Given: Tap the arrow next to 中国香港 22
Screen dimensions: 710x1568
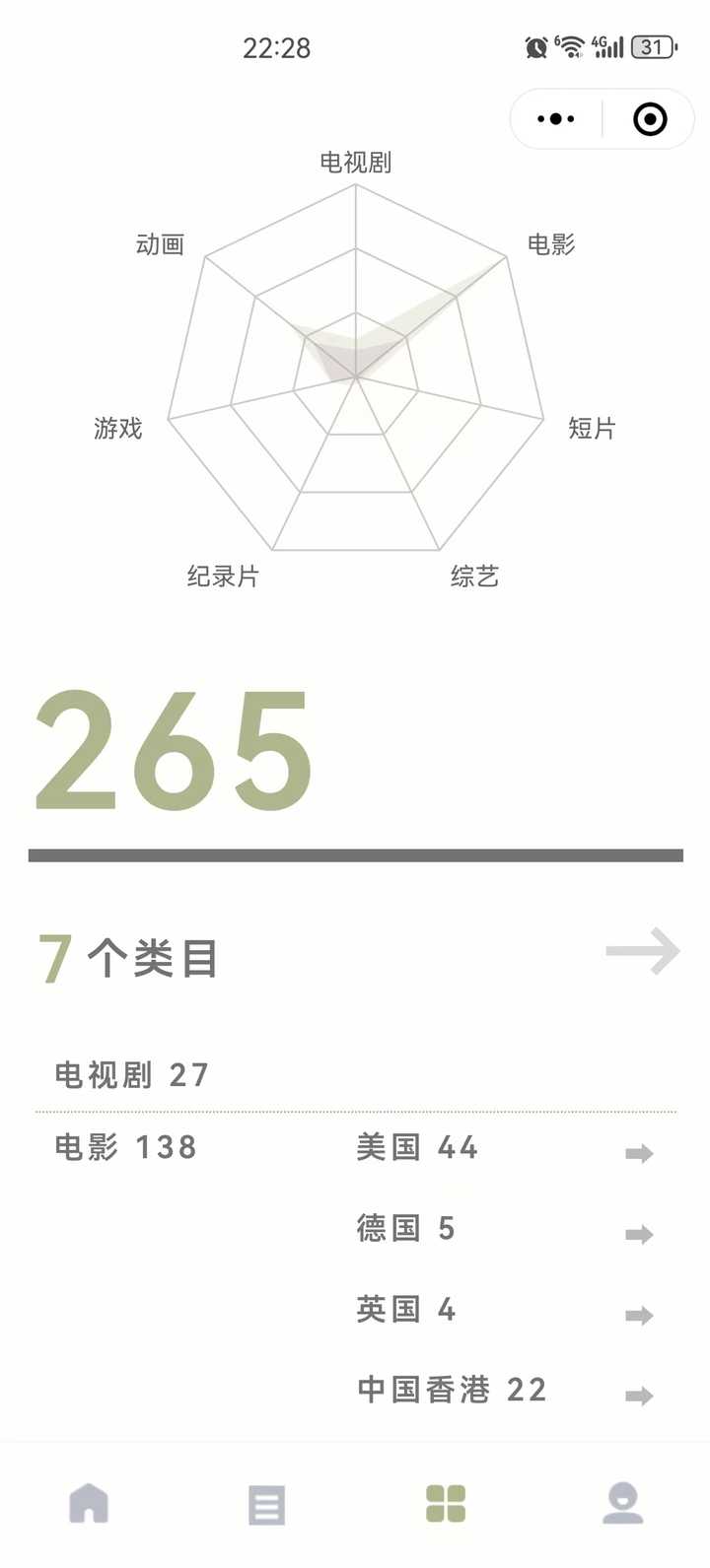Looking at the screenshot, I should 639,1395.
